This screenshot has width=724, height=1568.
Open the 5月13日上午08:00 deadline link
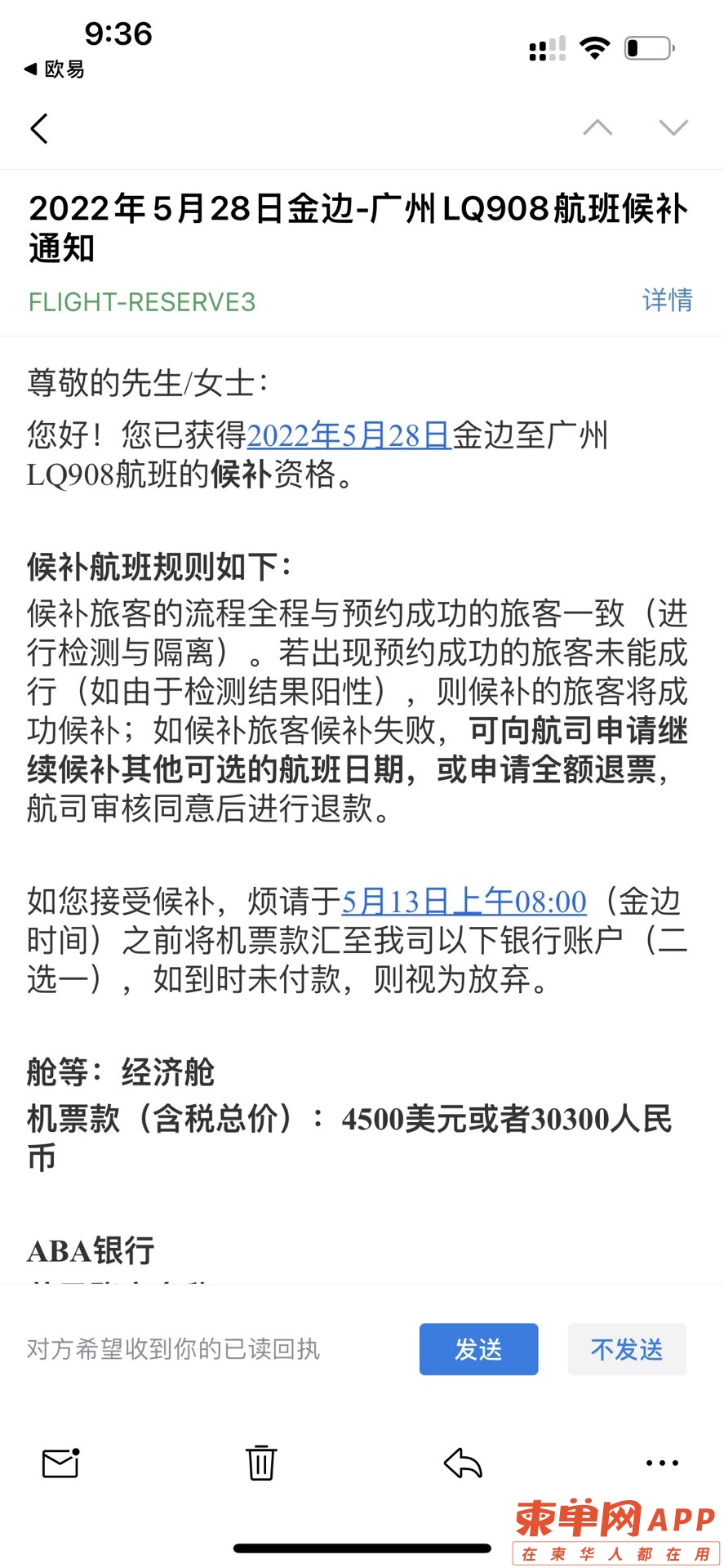coord(463,902)
